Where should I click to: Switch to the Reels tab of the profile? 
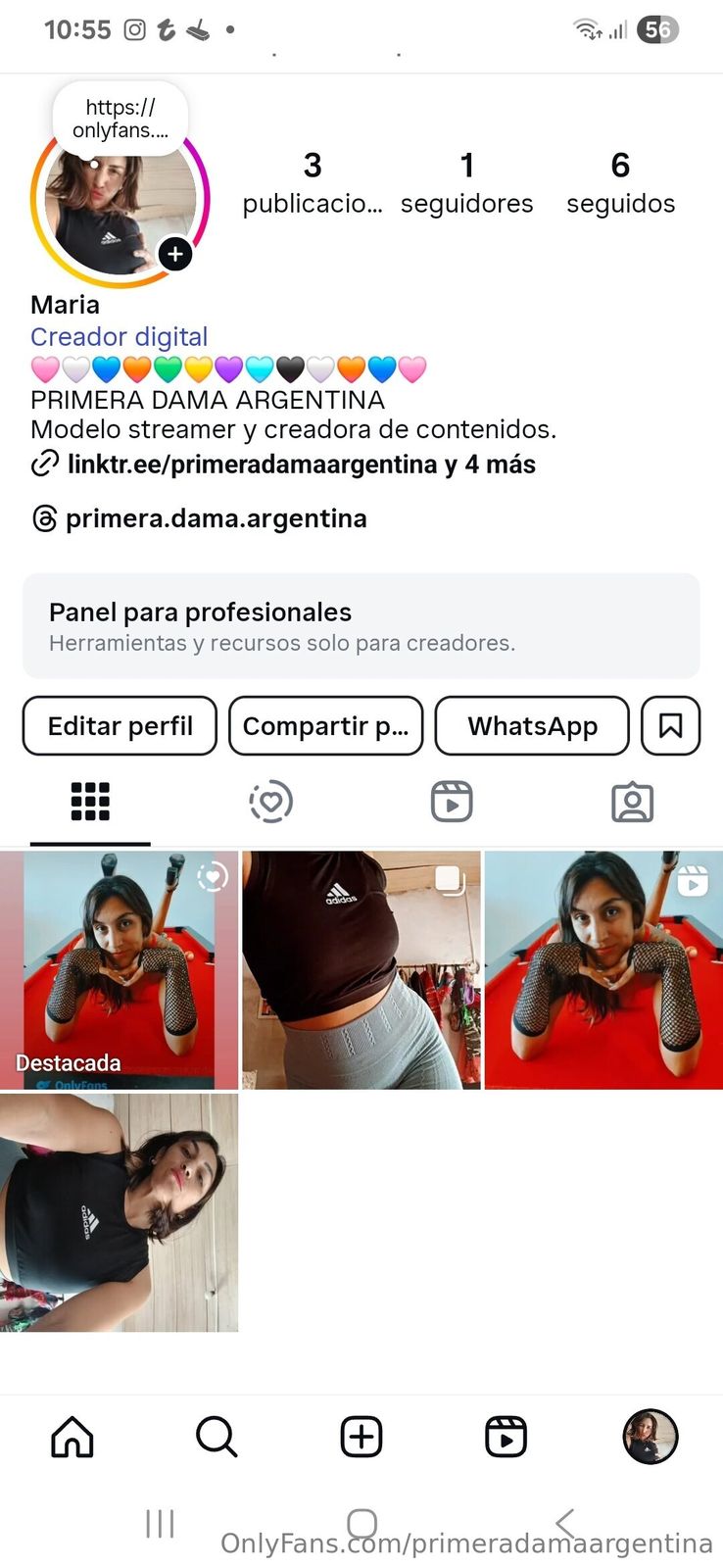pos(452,803)
